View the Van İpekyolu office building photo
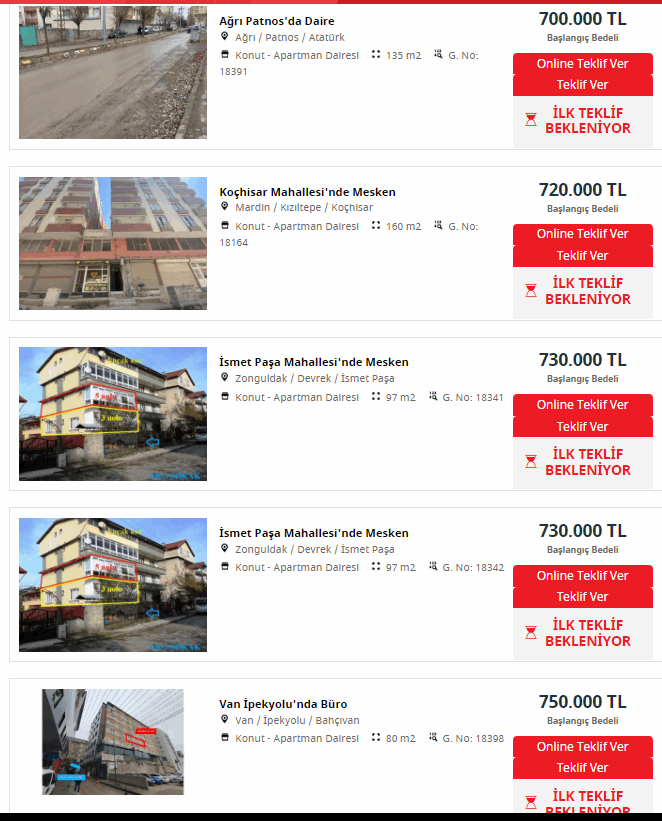 tap(112, 742)
